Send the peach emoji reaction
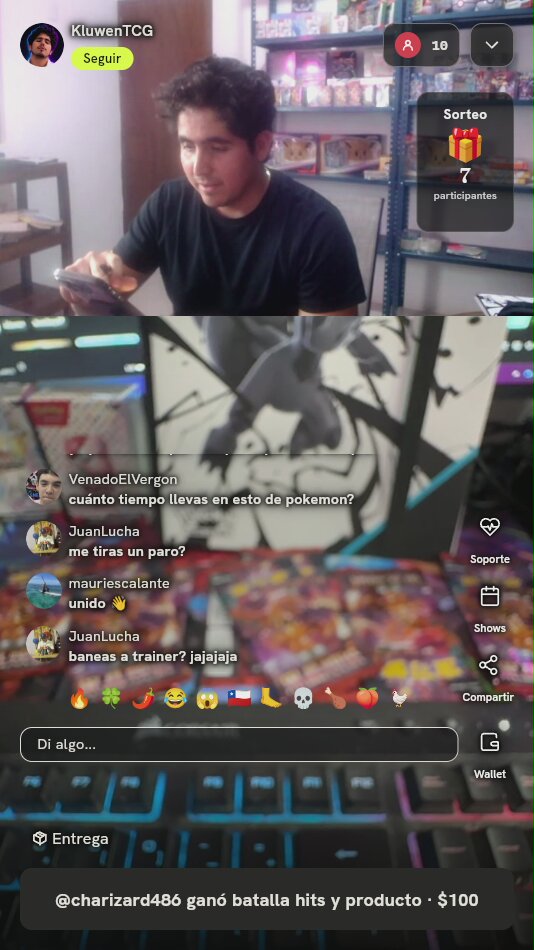 click(x=367, y=699)
